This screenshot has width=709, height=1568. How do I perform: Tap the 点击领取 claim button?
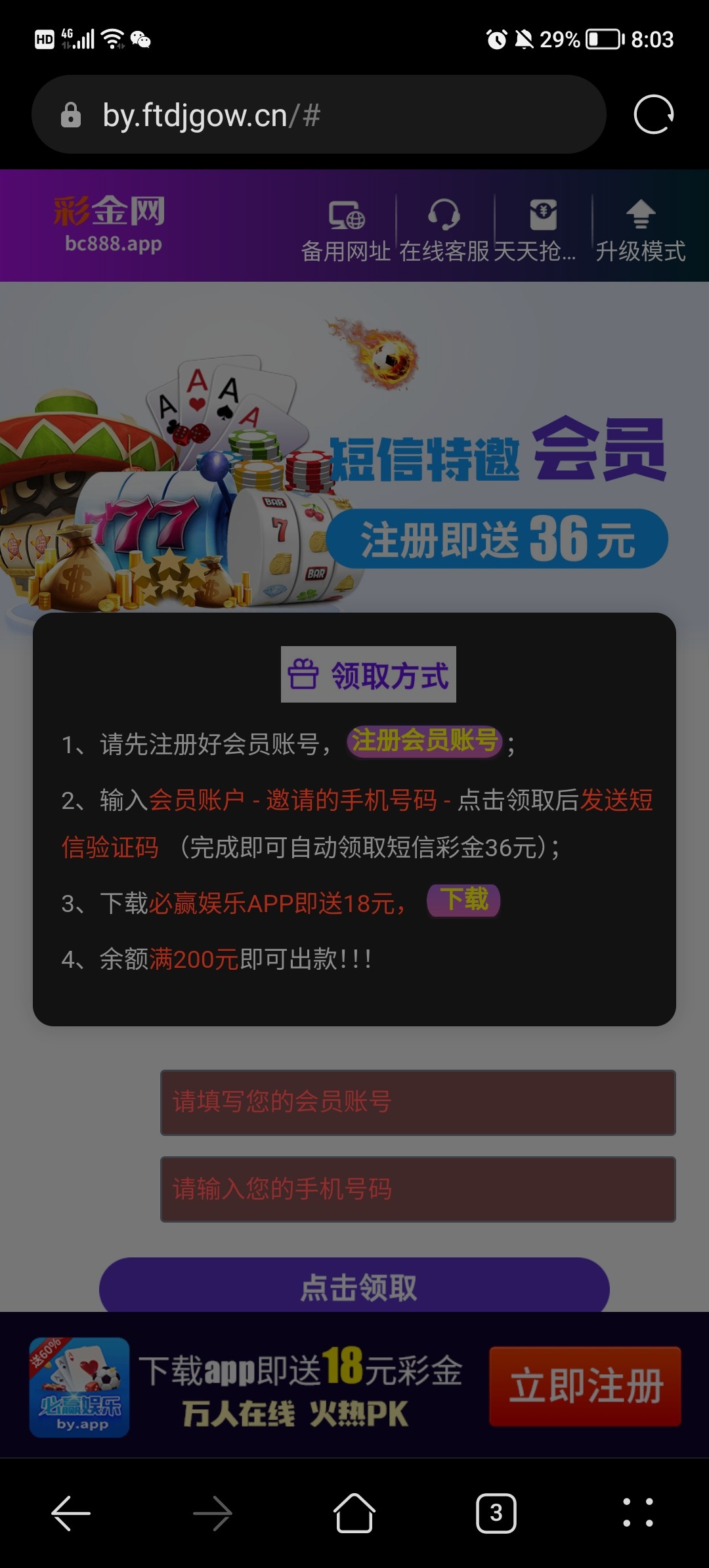(354, 1287)
